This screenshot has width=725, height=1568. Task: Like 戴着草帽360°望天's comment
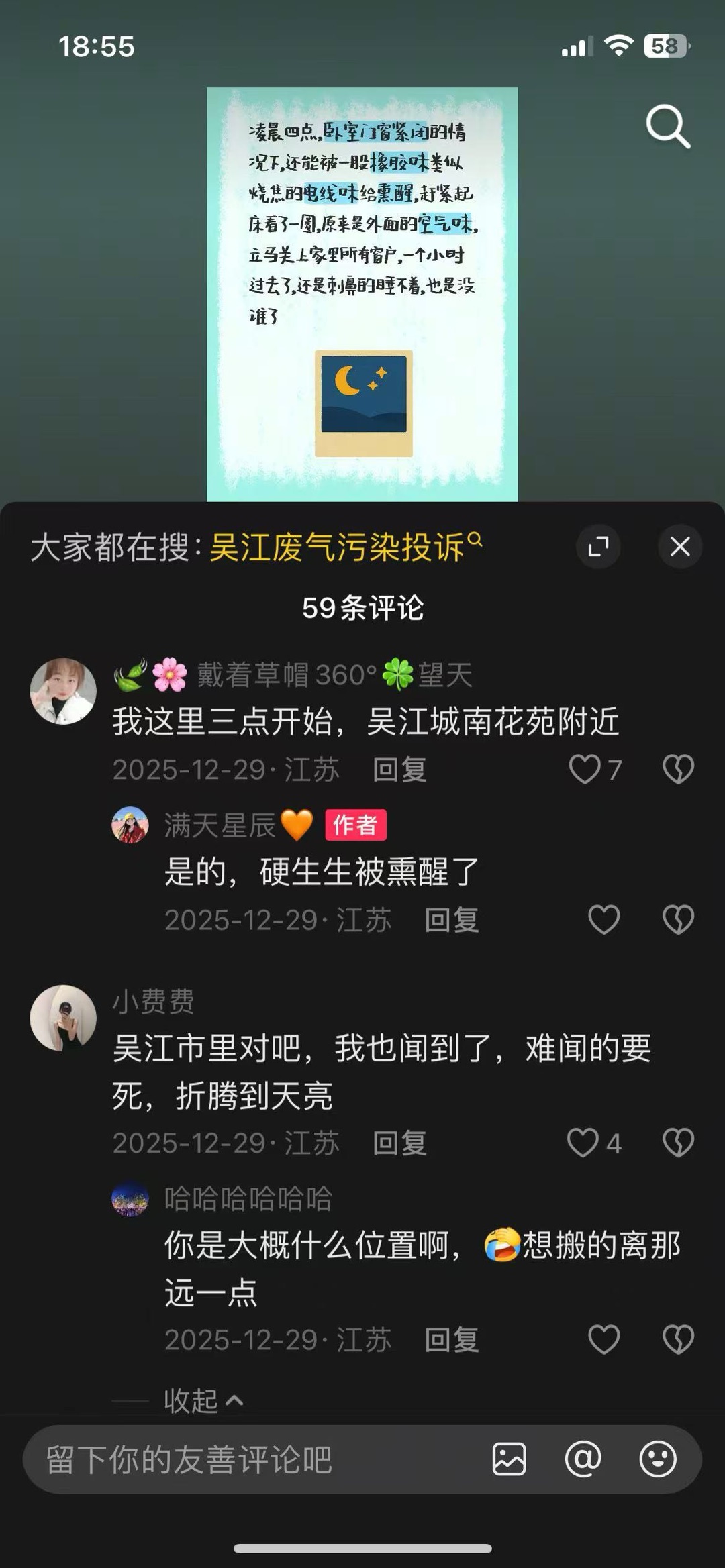tap(585, 769)
